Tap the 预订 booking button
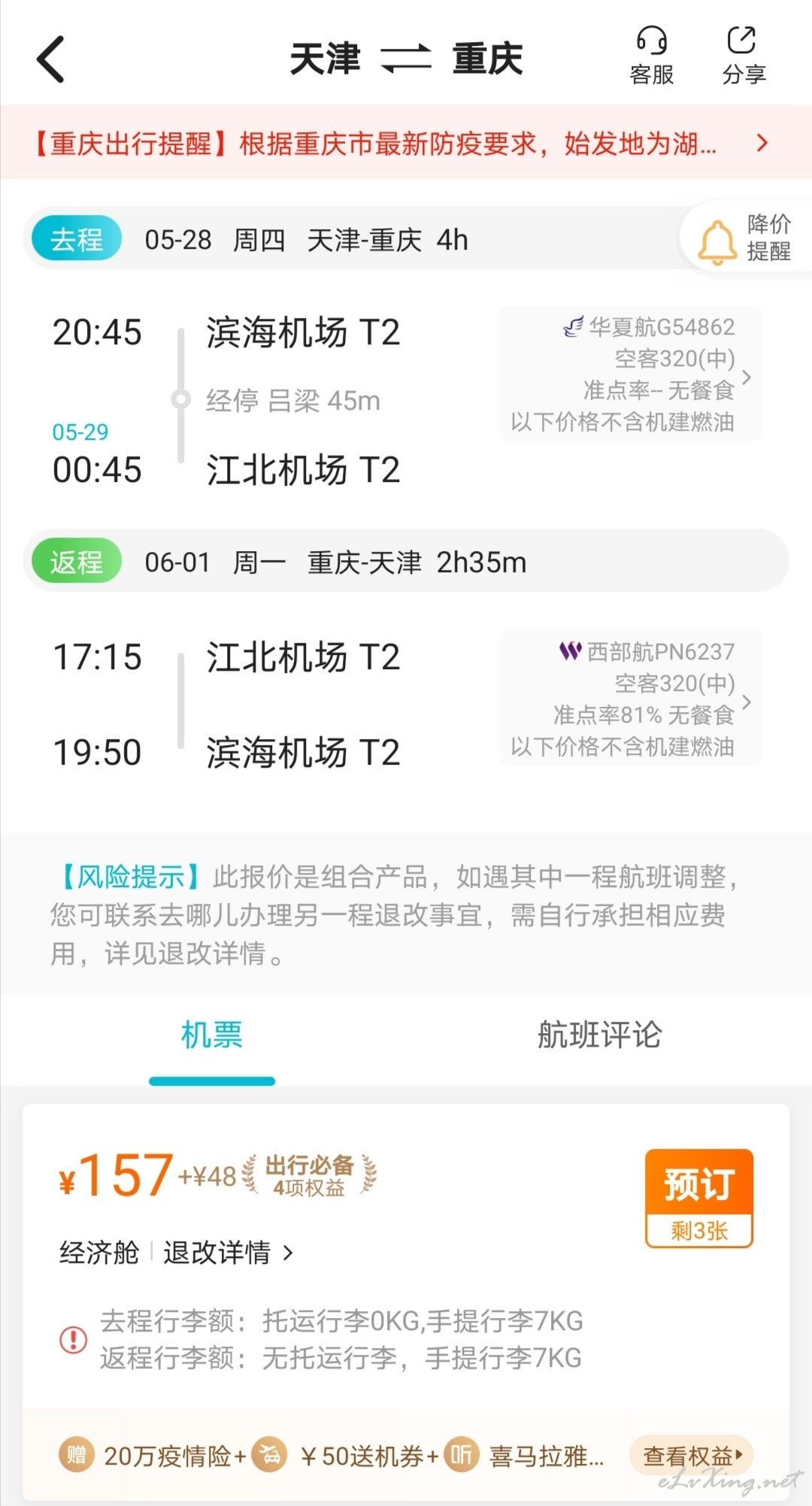 pos(699,1198)
